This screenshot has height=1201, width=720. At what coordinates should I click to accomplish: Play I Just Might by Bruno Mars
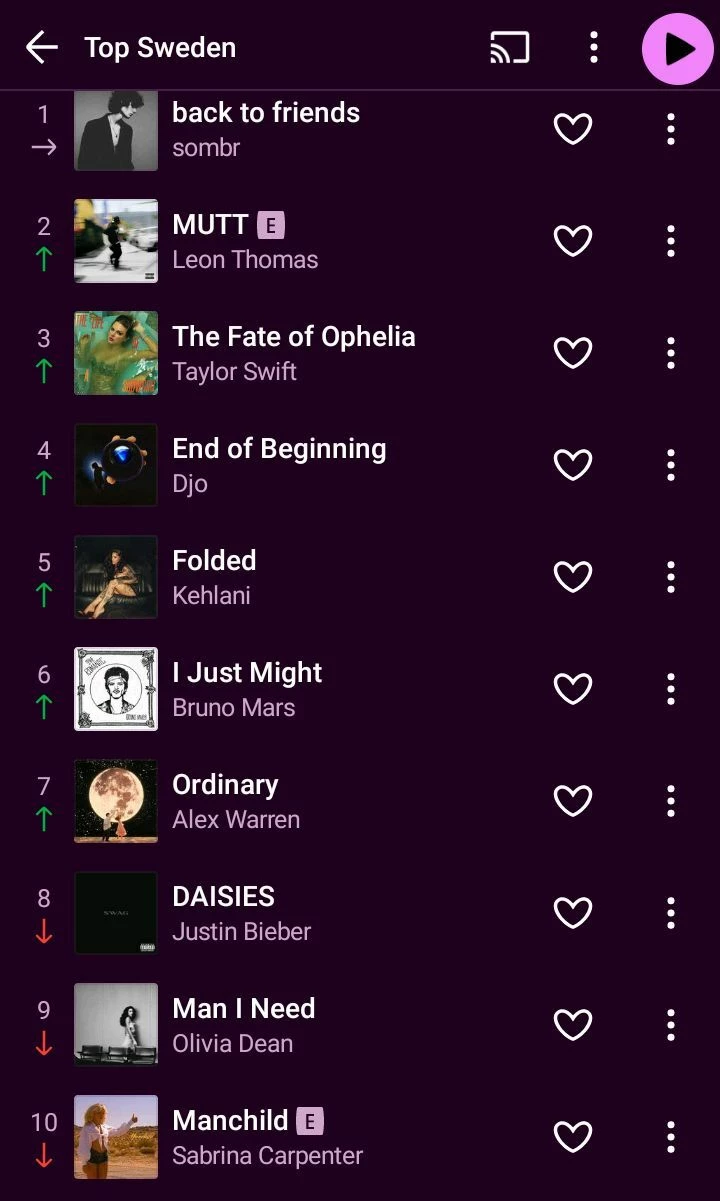[x=247, y=689]
